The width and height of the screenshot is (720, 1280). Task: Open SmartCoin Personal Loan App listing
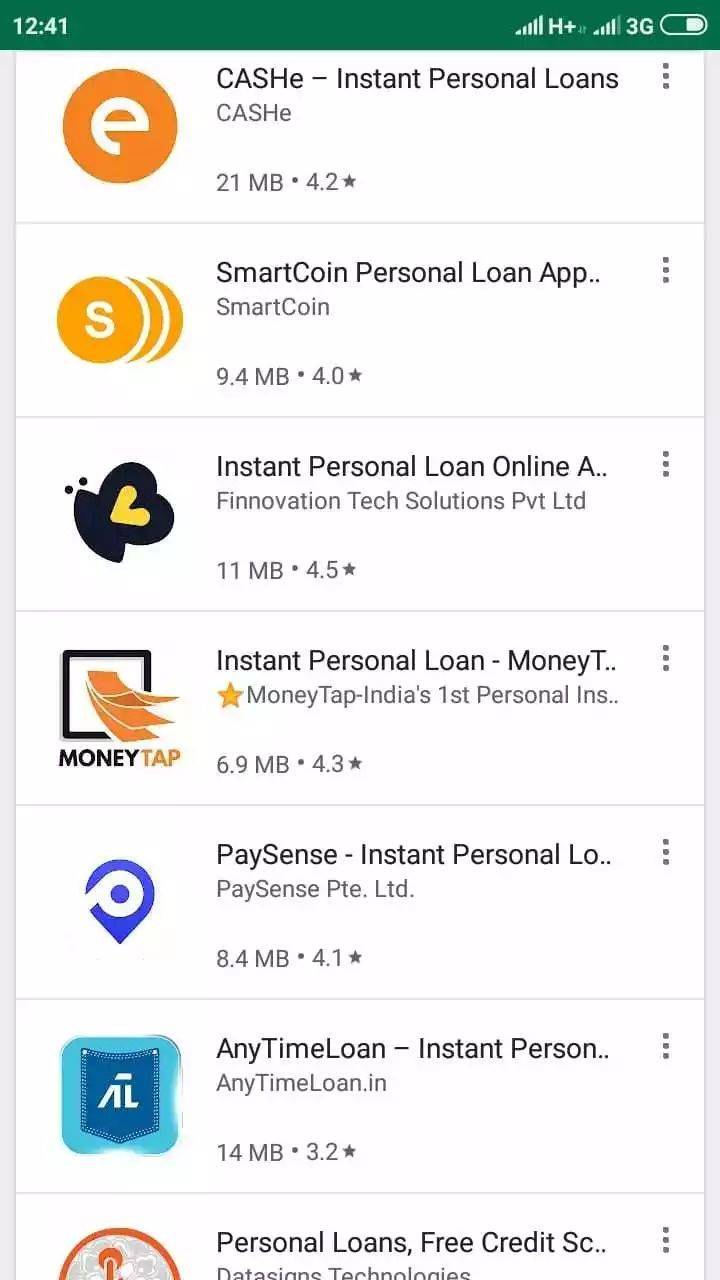tap(360, 320)
